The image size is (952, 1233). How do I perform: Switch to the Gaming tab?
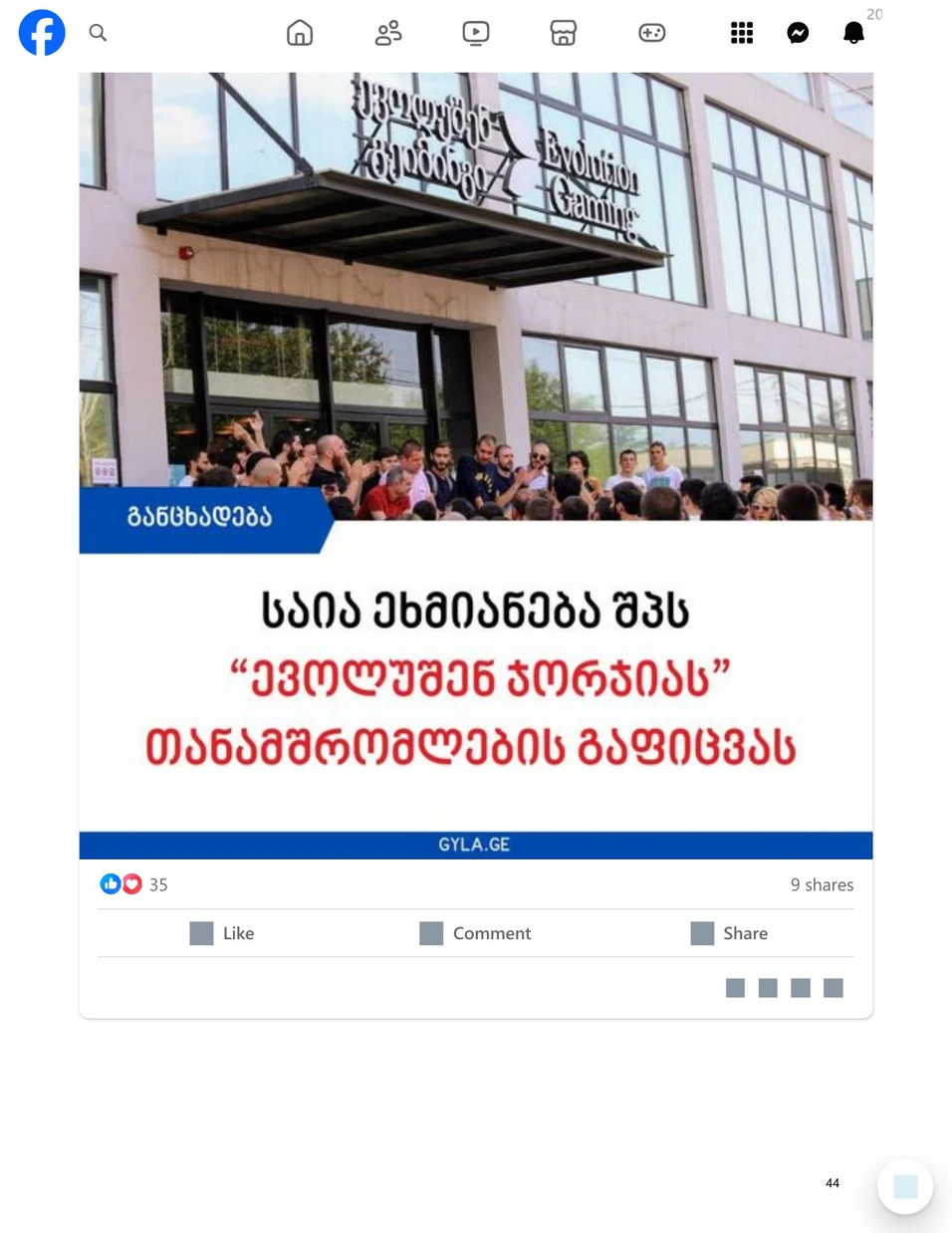pyautogui.click(x=652, y=33)
